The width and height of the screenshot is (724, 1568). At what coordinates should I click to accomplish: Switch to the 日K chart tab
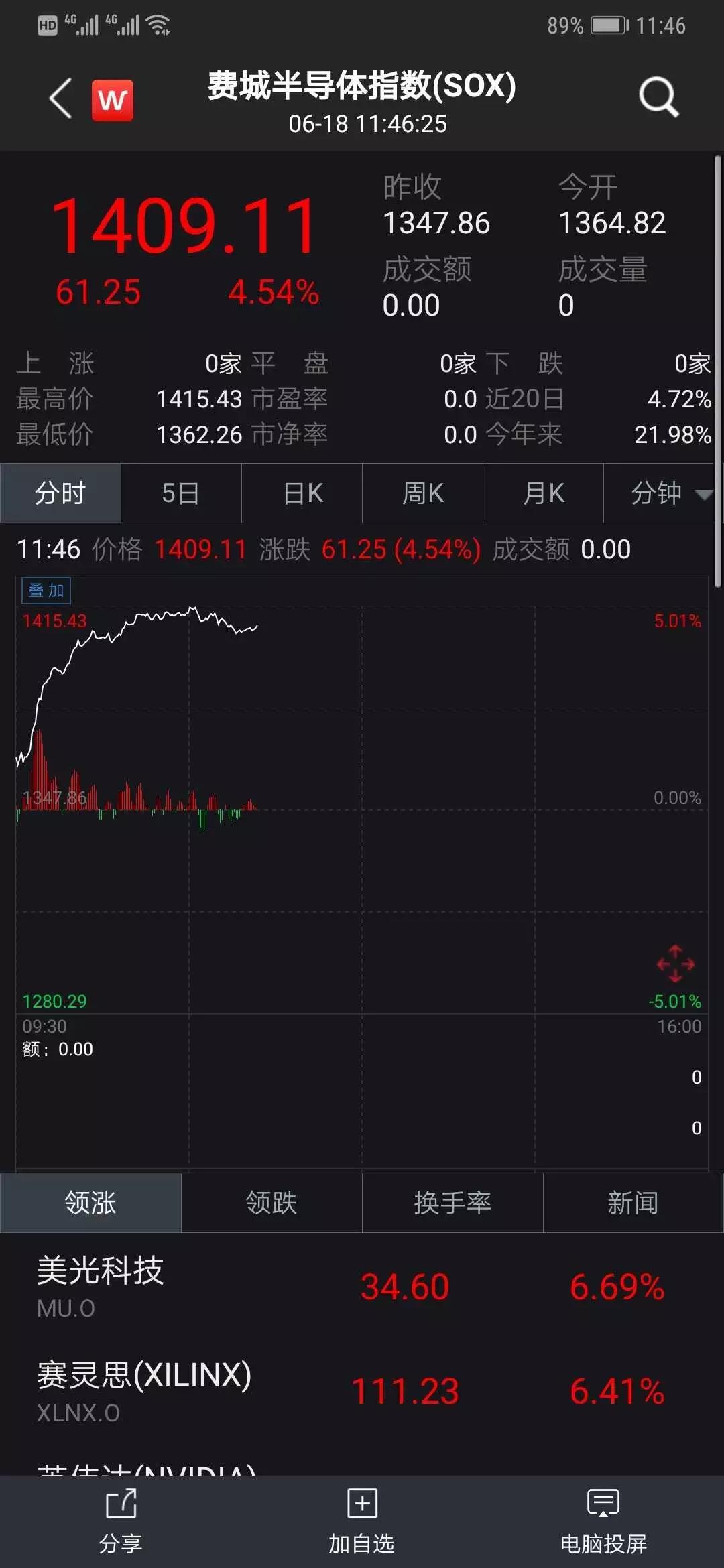(x=302, y=493)
